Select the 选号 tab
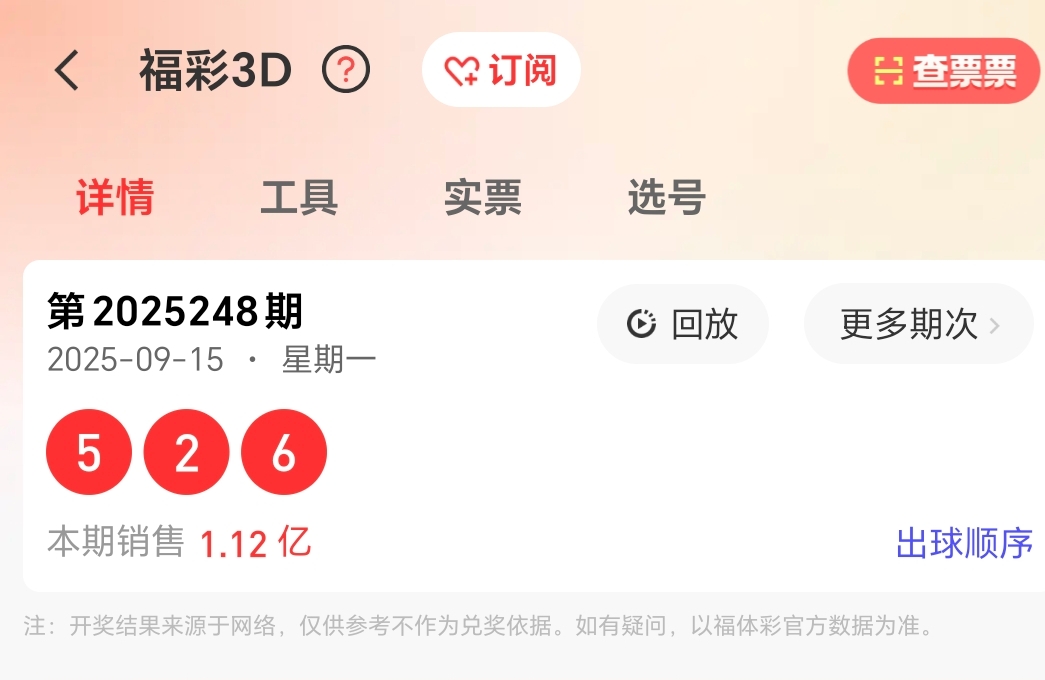Viewport: 1045px width, 680px height. click(x=667, y=198)
